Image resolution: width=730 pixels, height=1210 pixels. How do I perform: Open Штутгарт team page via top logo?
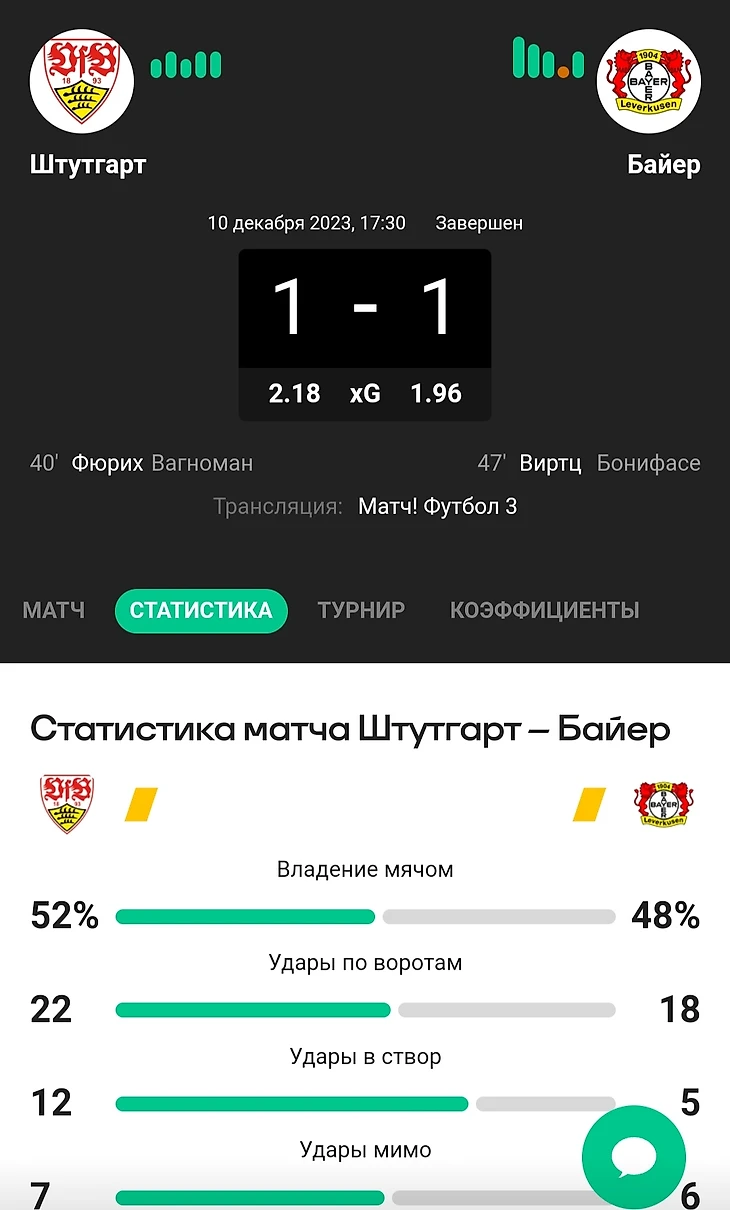82,81
